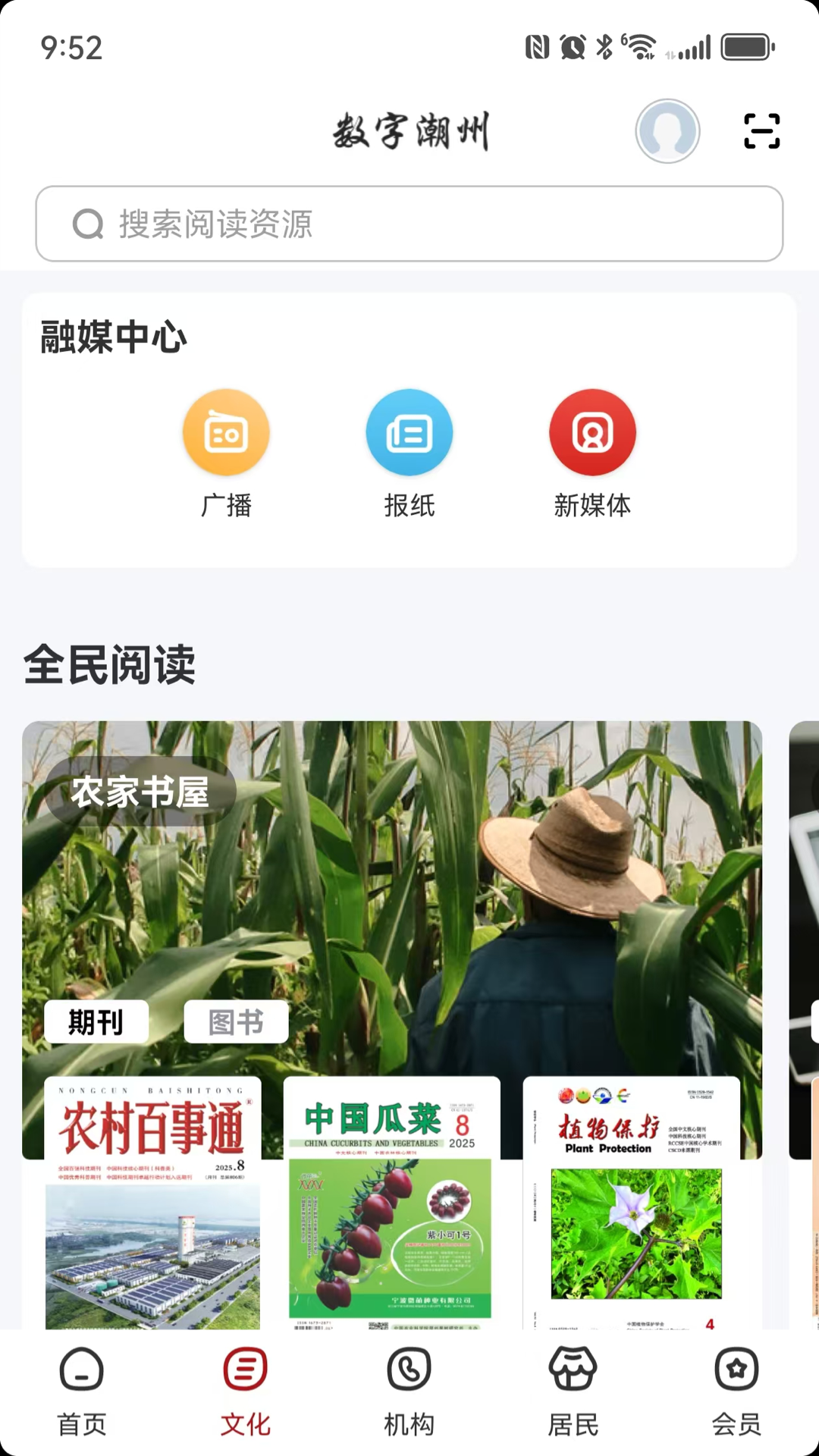Tap the 搜索阅读资源 search field
Screen dimensions: 819x1456
tap(409, 224)
